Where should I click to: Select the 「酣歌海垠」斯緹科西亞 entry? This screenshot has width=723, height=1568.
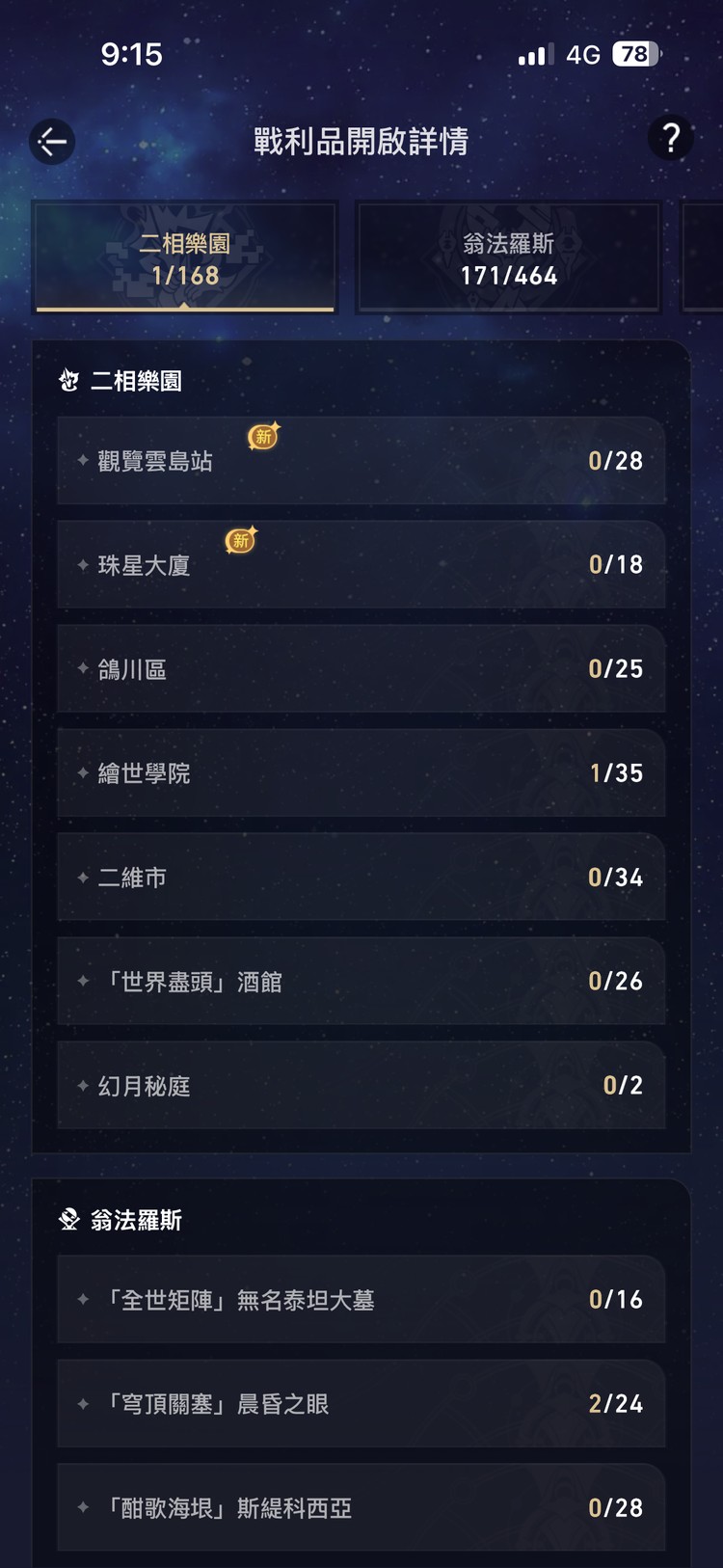coord(361,1508)
